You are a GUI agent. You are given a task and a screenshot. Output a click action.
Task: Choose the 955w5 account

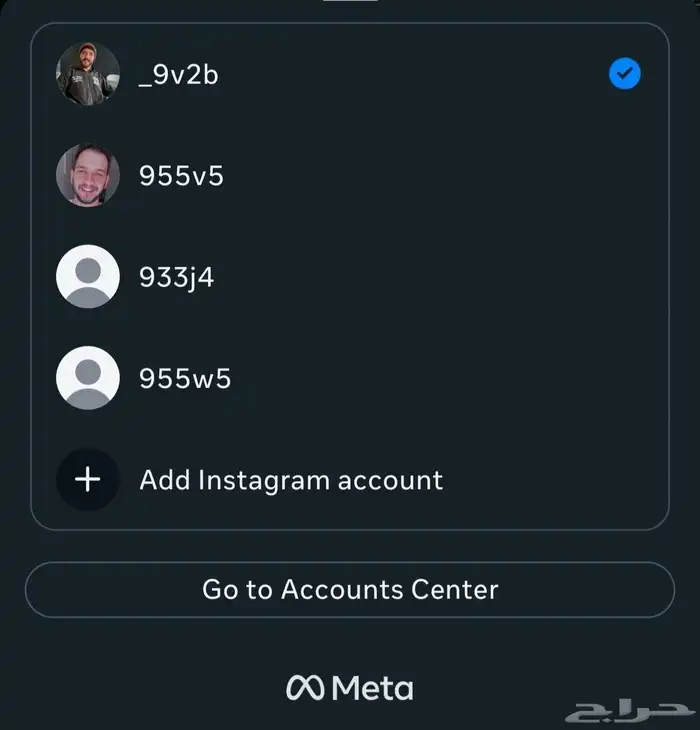[186, 378]
